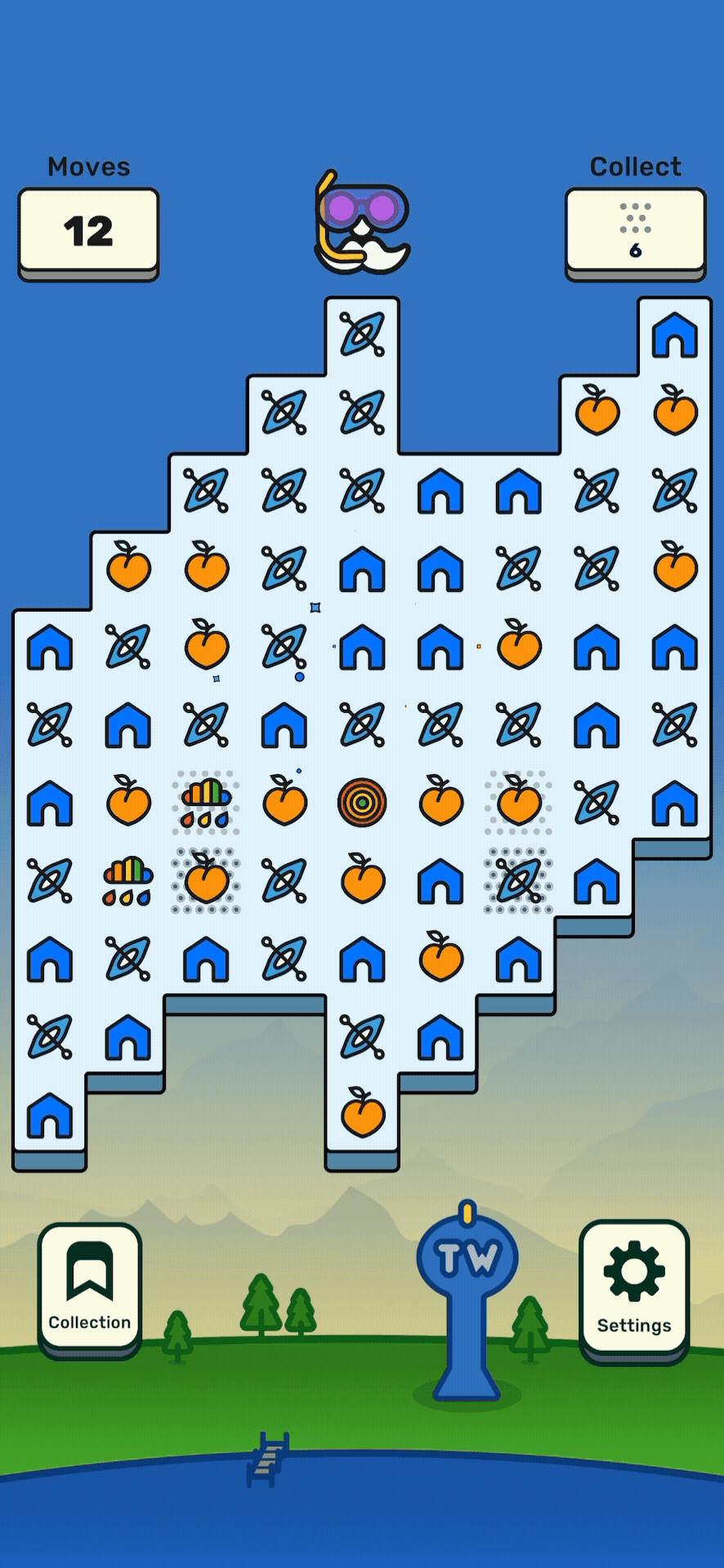Open the Collection screen
This screenshot has height=1568, width=724.
pyautogui.click(x=87, y=1290)
